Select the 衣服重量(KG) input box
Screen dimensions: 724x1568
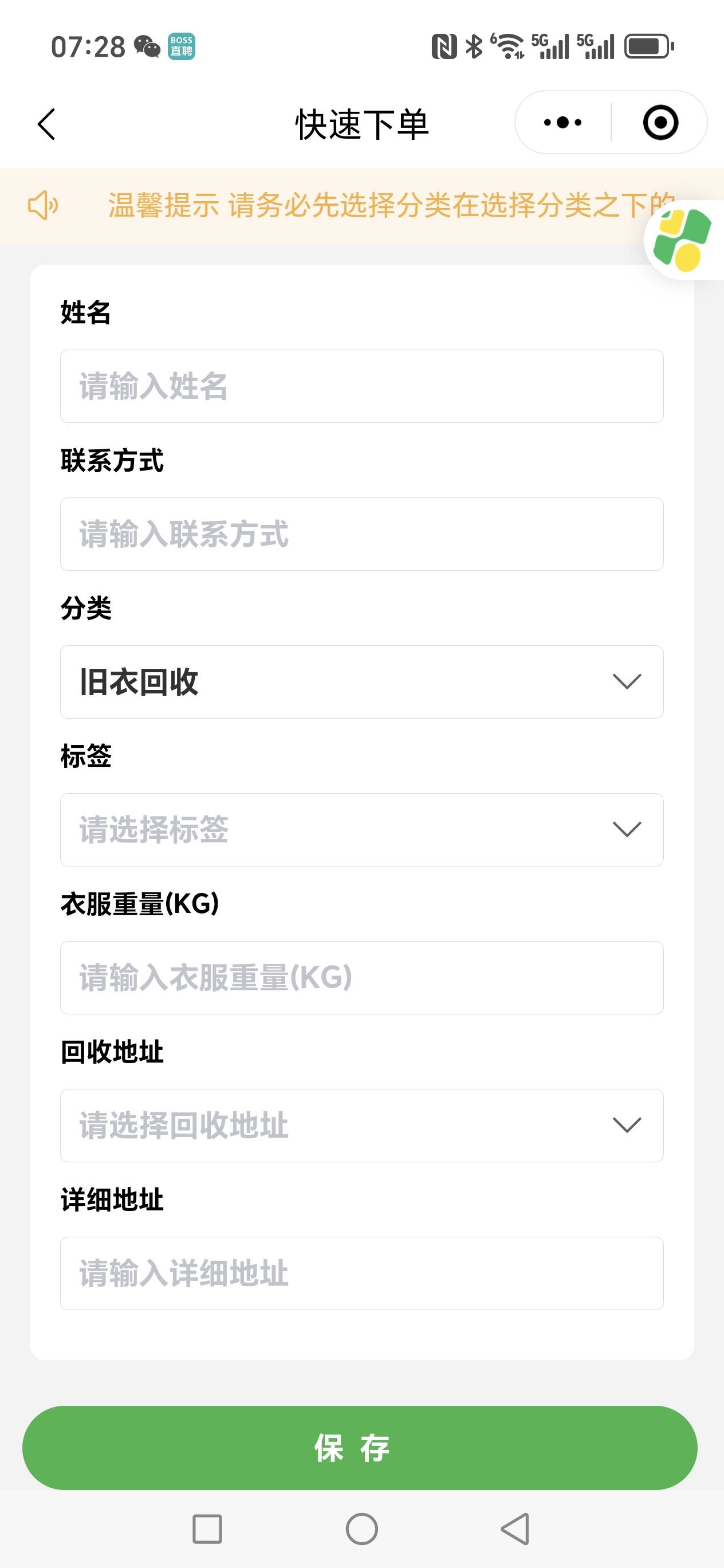pos(361,978)
